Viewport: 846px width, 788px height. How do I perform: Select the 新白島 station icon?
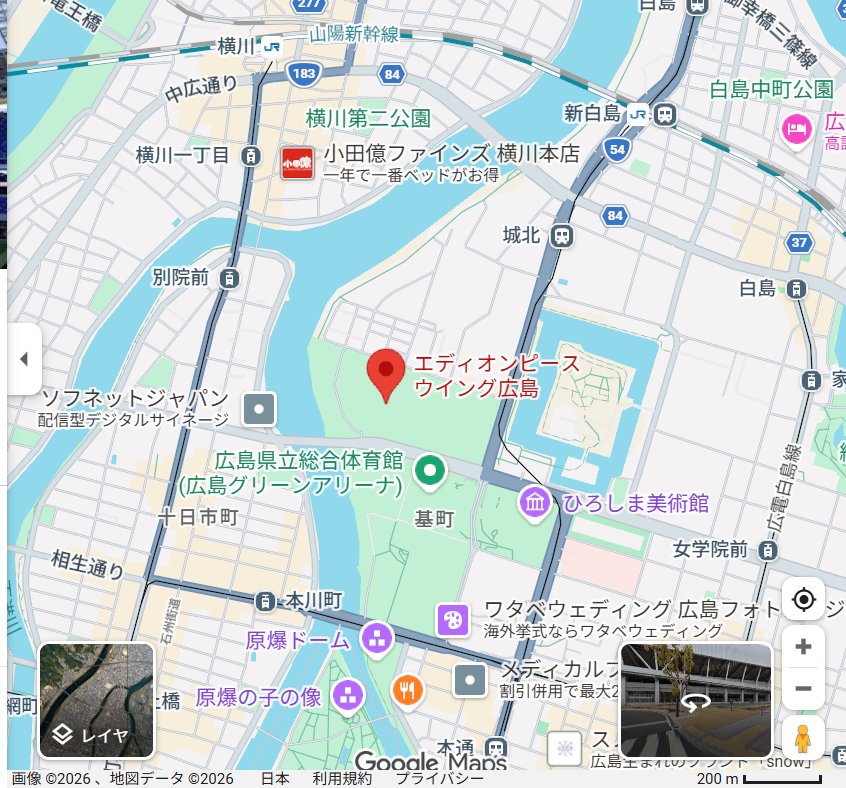click(665, 114)
